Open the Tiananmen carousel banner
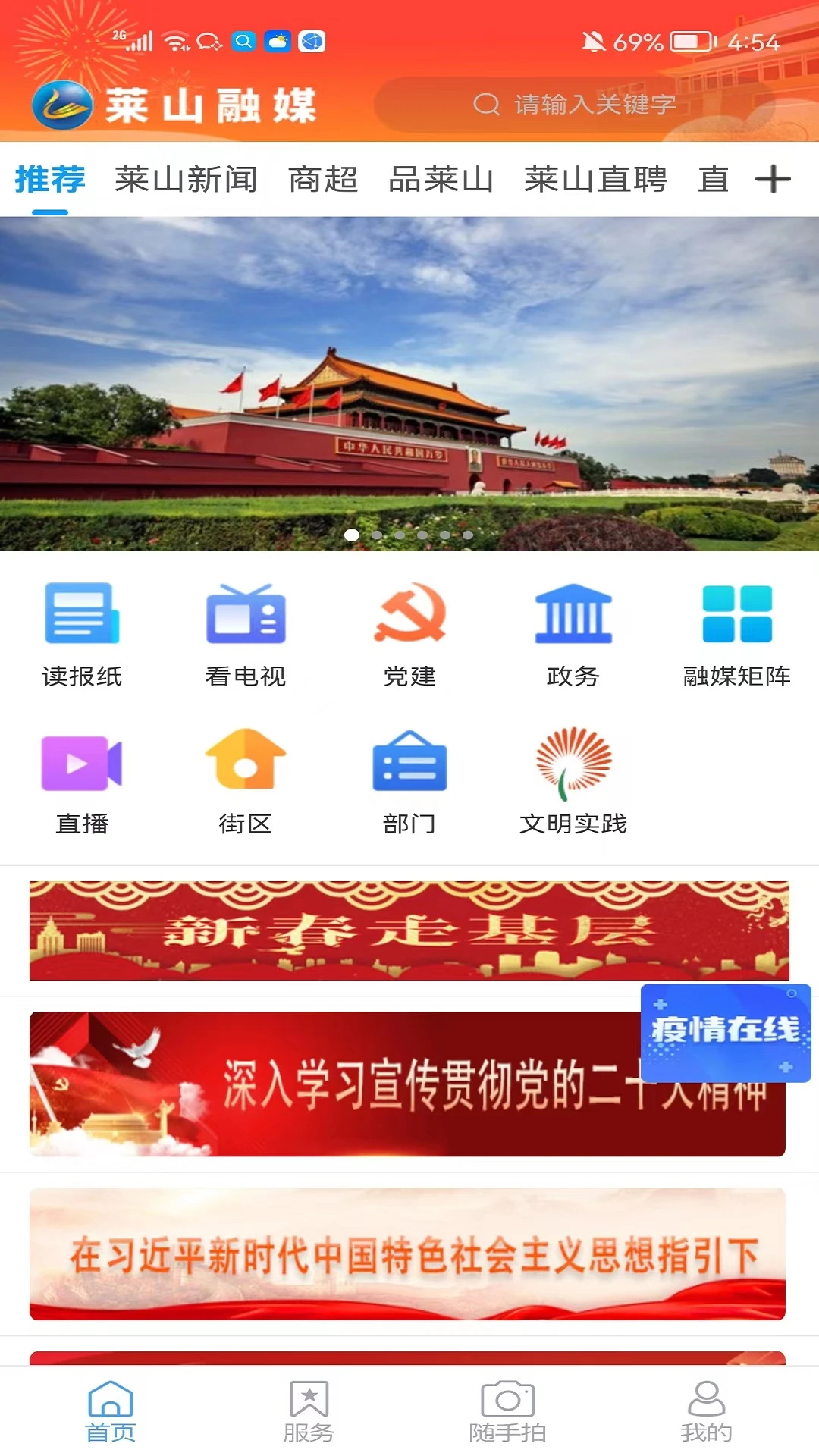The width and height of the screenshot is (819, 1456). coord(409,383)
